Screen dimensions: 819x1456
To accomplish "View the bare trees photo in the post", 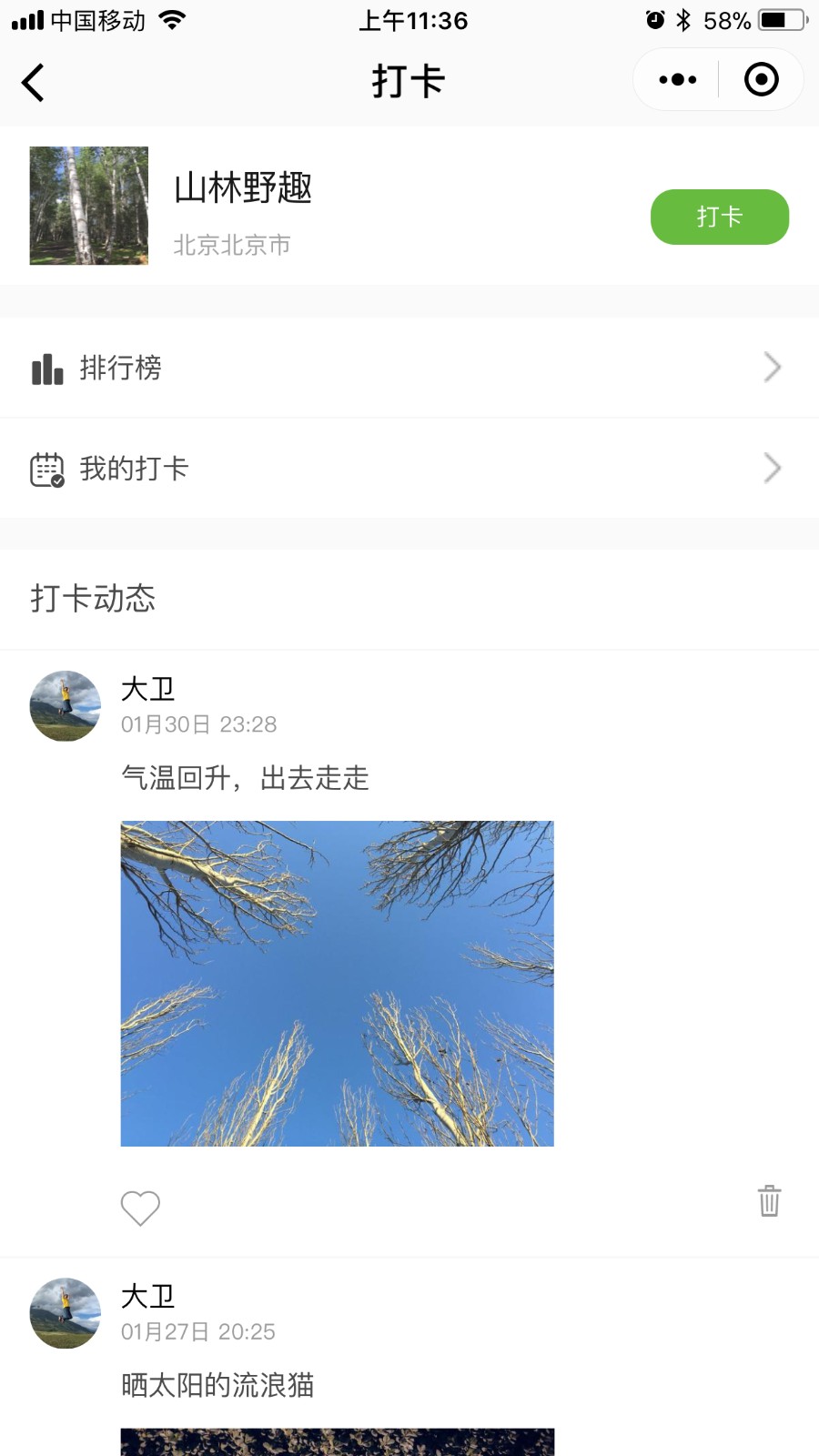I will click(337, 984).
